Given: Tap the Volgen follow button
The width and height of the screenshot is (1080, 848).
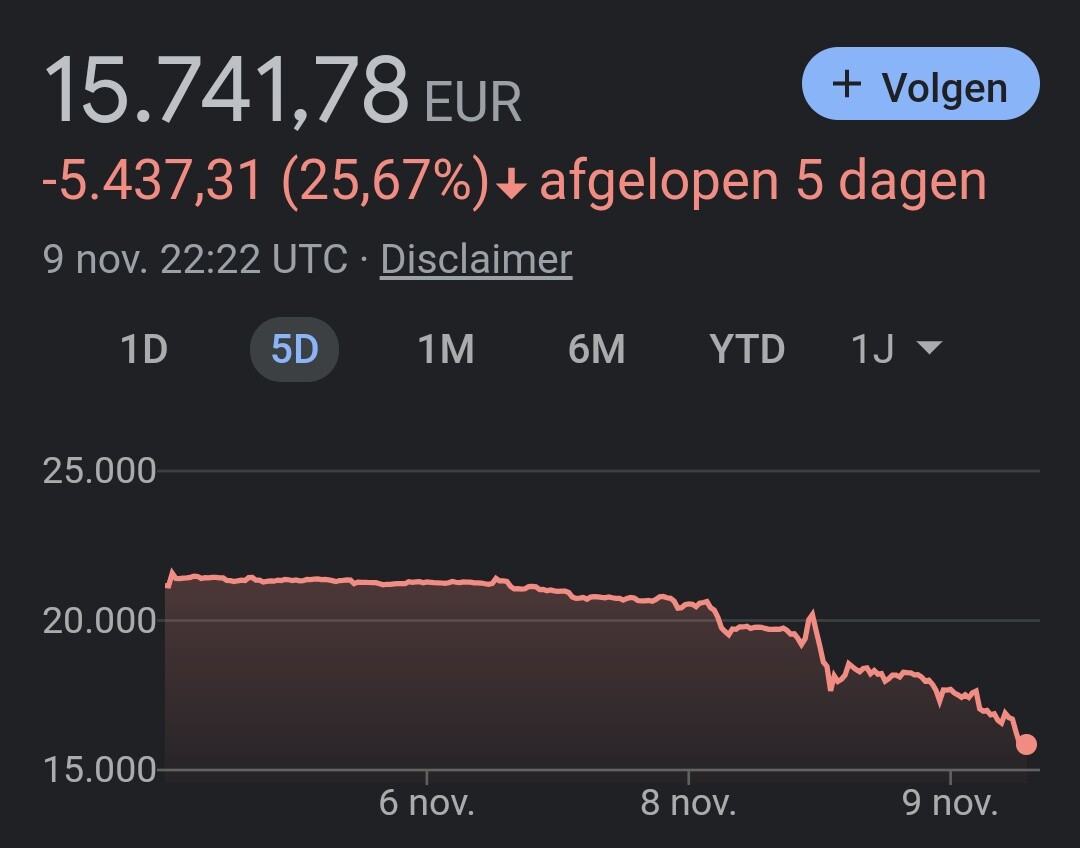Looking at the screenshot, I should coord(920,86).
